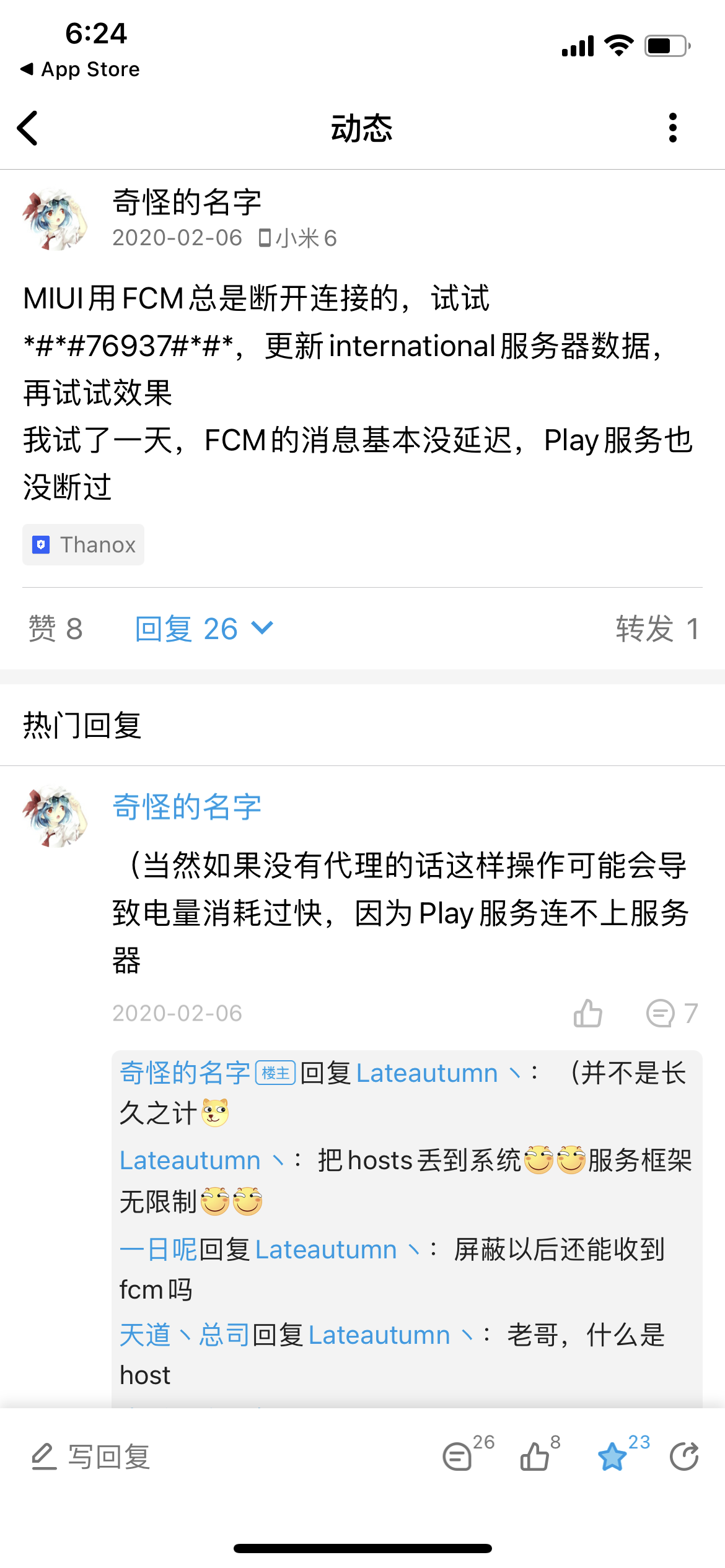Open 一日呢 user profile link
Viewport: 725px width, 1568px height.
(x=158, y=1250)
